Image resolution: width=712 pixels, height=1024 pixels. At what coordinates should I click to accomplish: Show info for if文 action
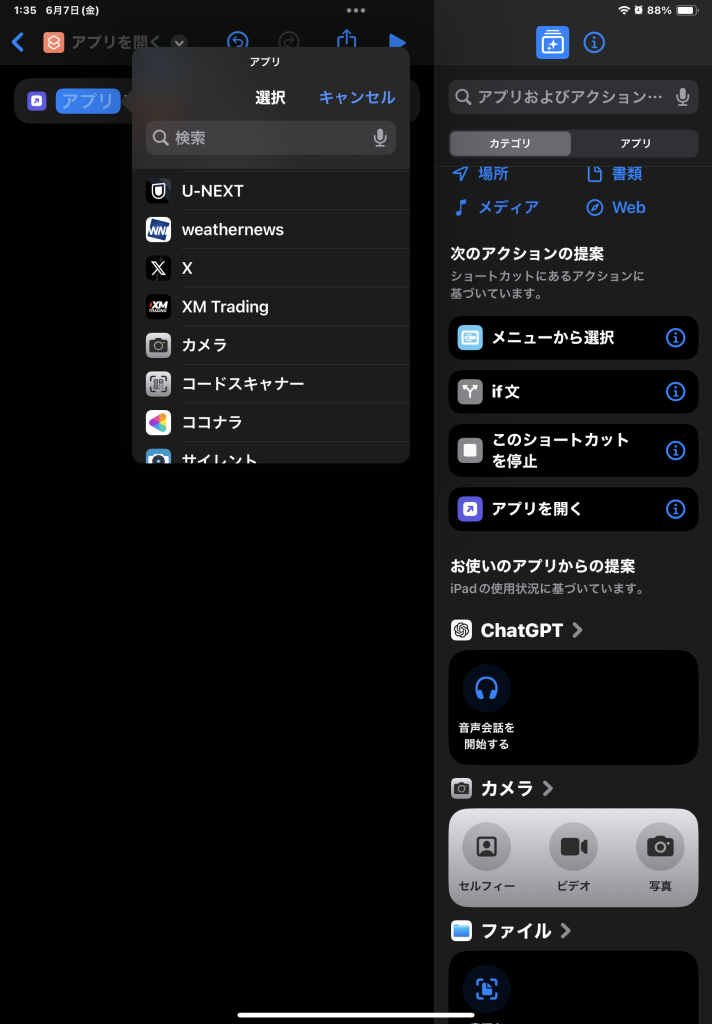coord(675,392)
